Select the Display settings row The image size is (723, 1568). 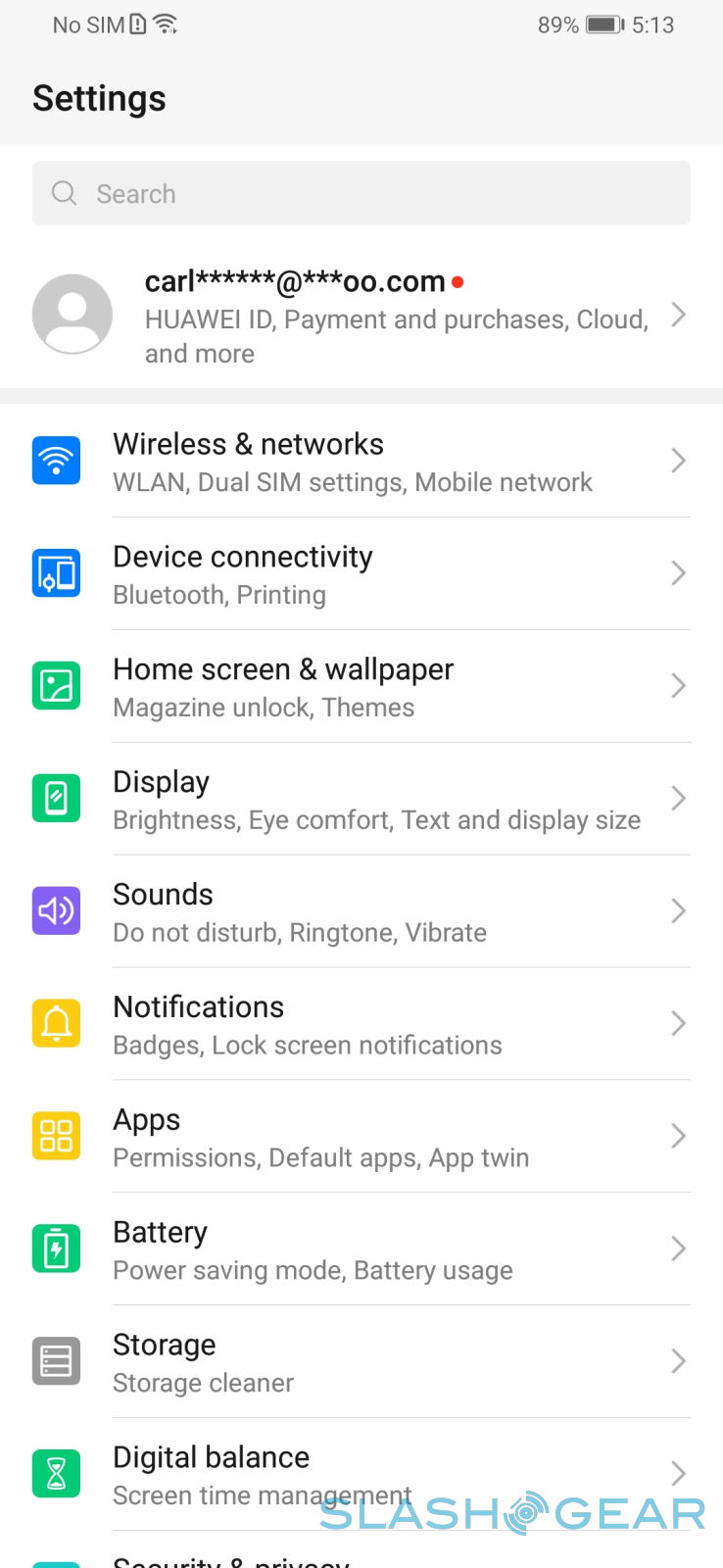(x=361, y=800)
